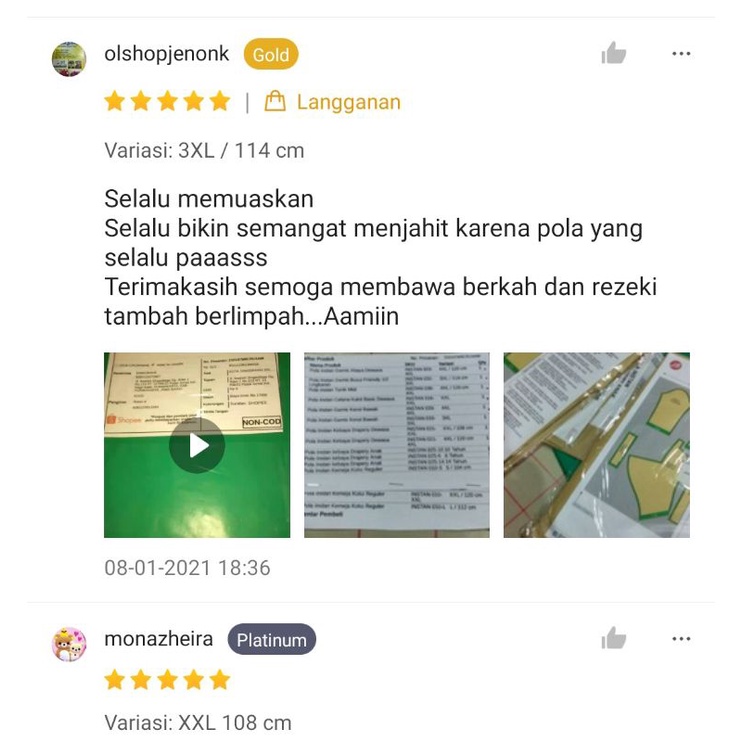Image resolution: width=742 pixels, height=742 pixels.
Task: Like monazheira's review
Action: point(613,639)
